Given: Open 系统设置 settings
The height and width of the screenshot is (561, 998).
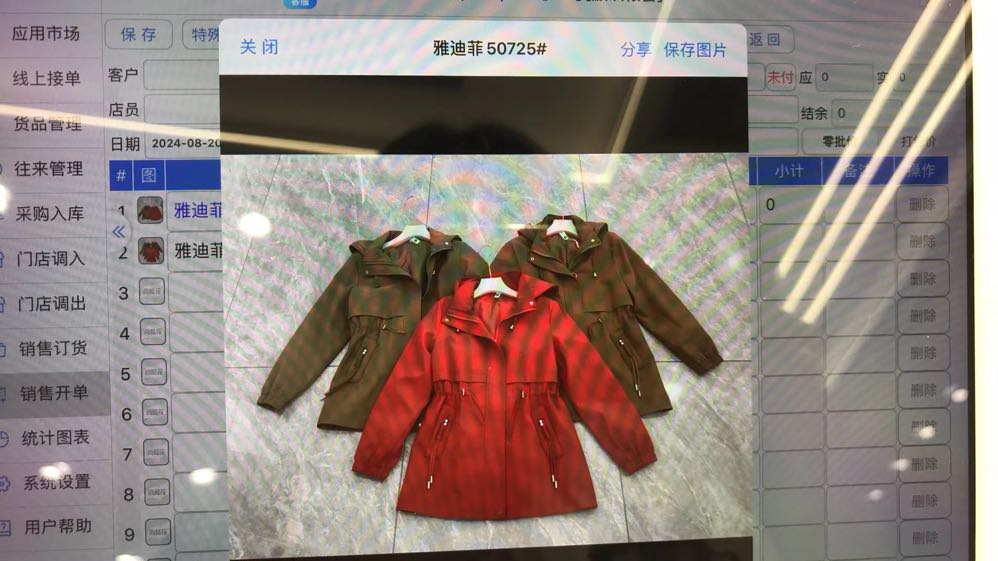Looking at the screenshot, I should pyautogui.click(x=57, y=482).
